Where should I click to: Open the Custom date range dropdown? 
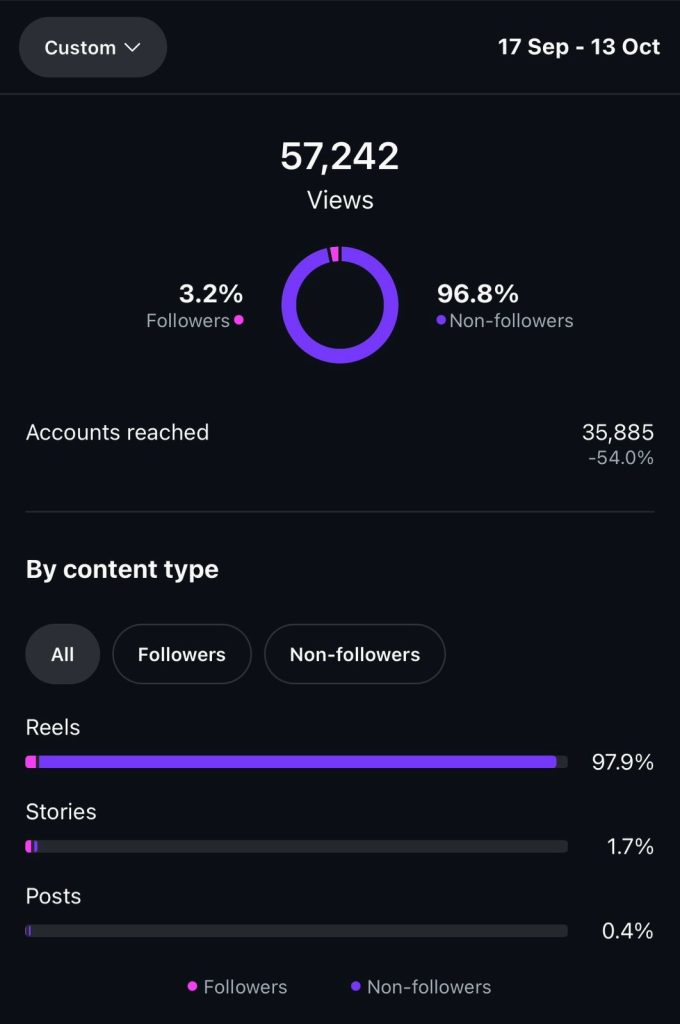coord(92,48)
